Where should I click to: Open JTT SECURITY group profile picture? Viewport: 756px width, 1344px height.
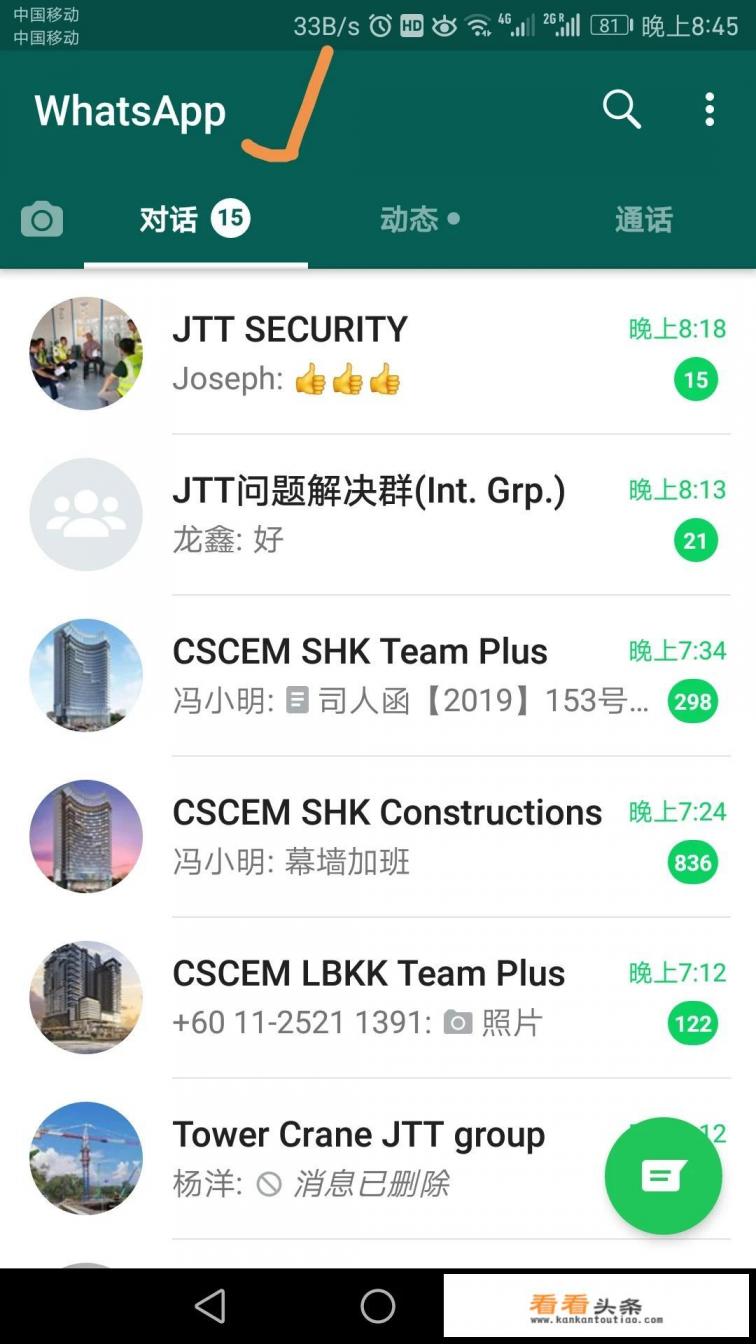click(86, 353)
